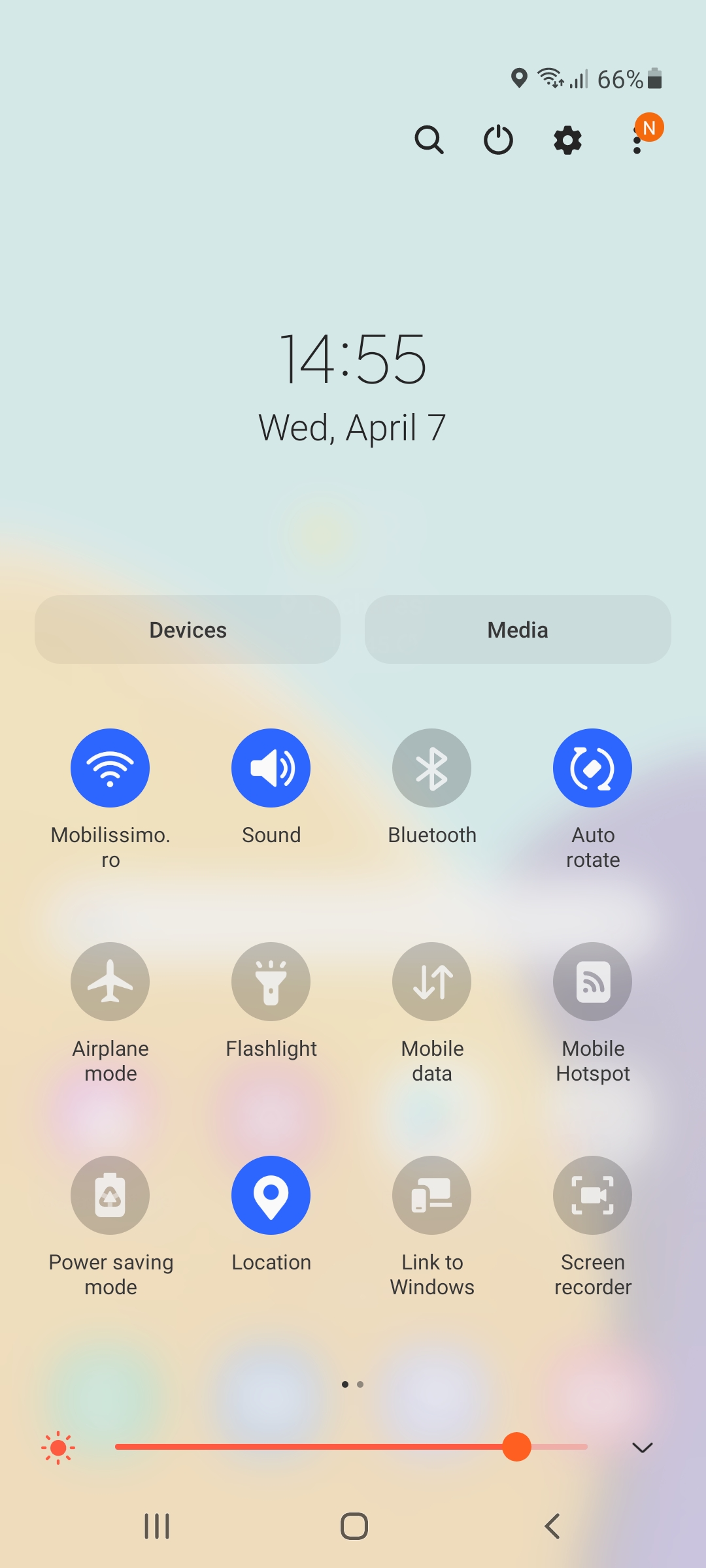Enable Power saving mode
Image resolution: width=706 pixels, height=1568 pixels.
pos(110,1195)
